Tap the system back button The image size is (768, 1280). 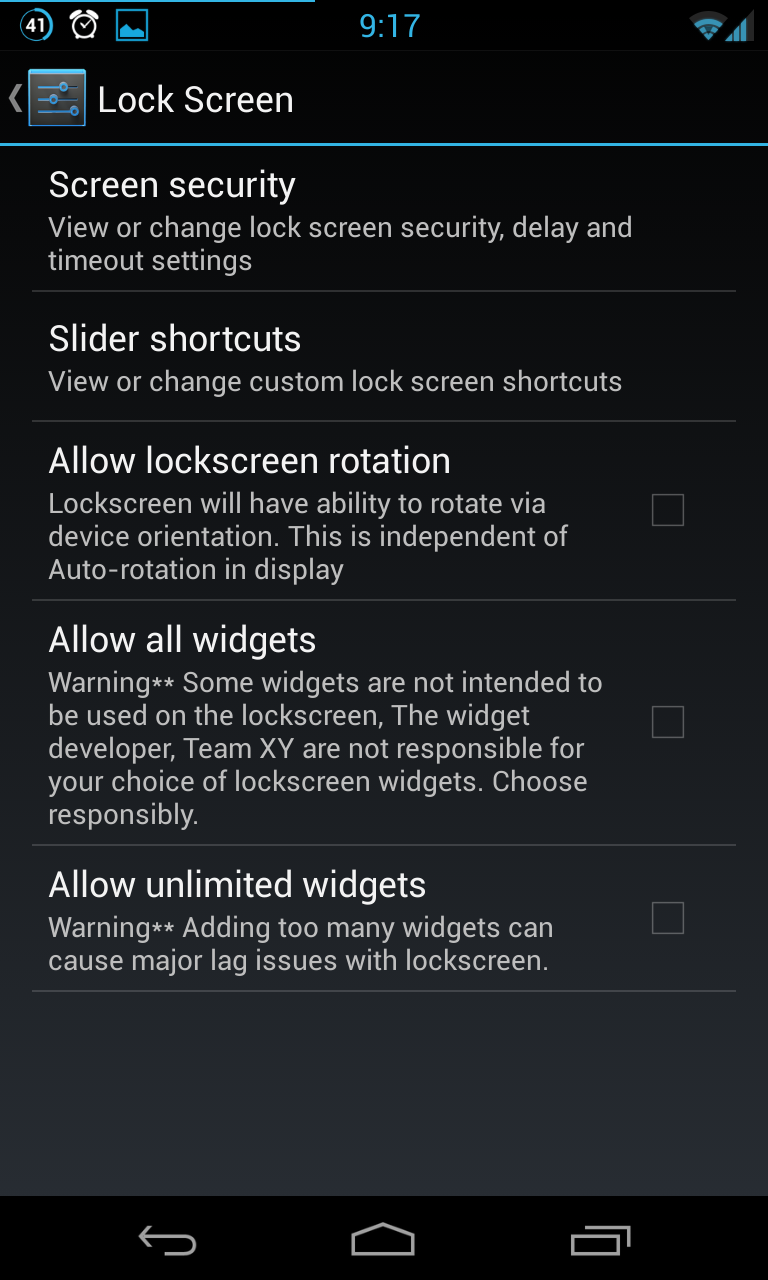coord(167,1240)
